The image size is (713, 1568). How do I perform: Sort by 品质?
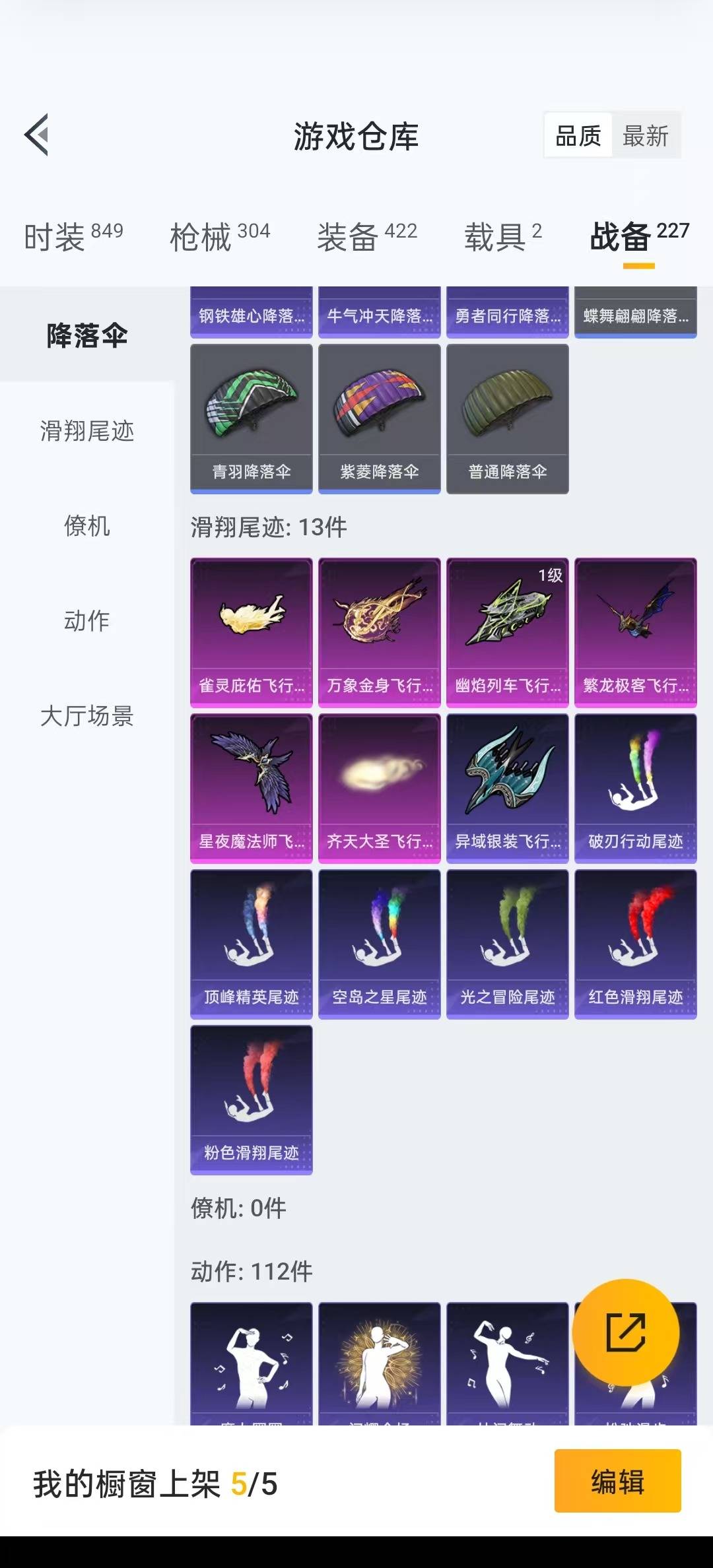pos(578,136)
